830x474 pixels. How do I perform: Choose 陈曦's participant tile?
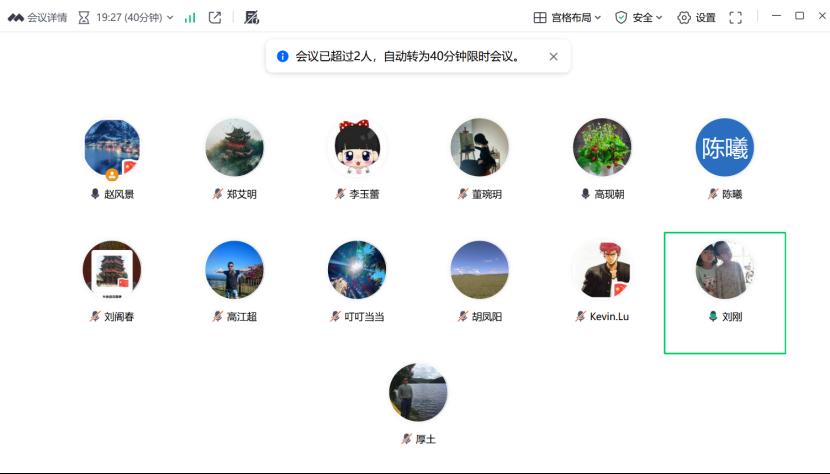click(x=725, y=148)
